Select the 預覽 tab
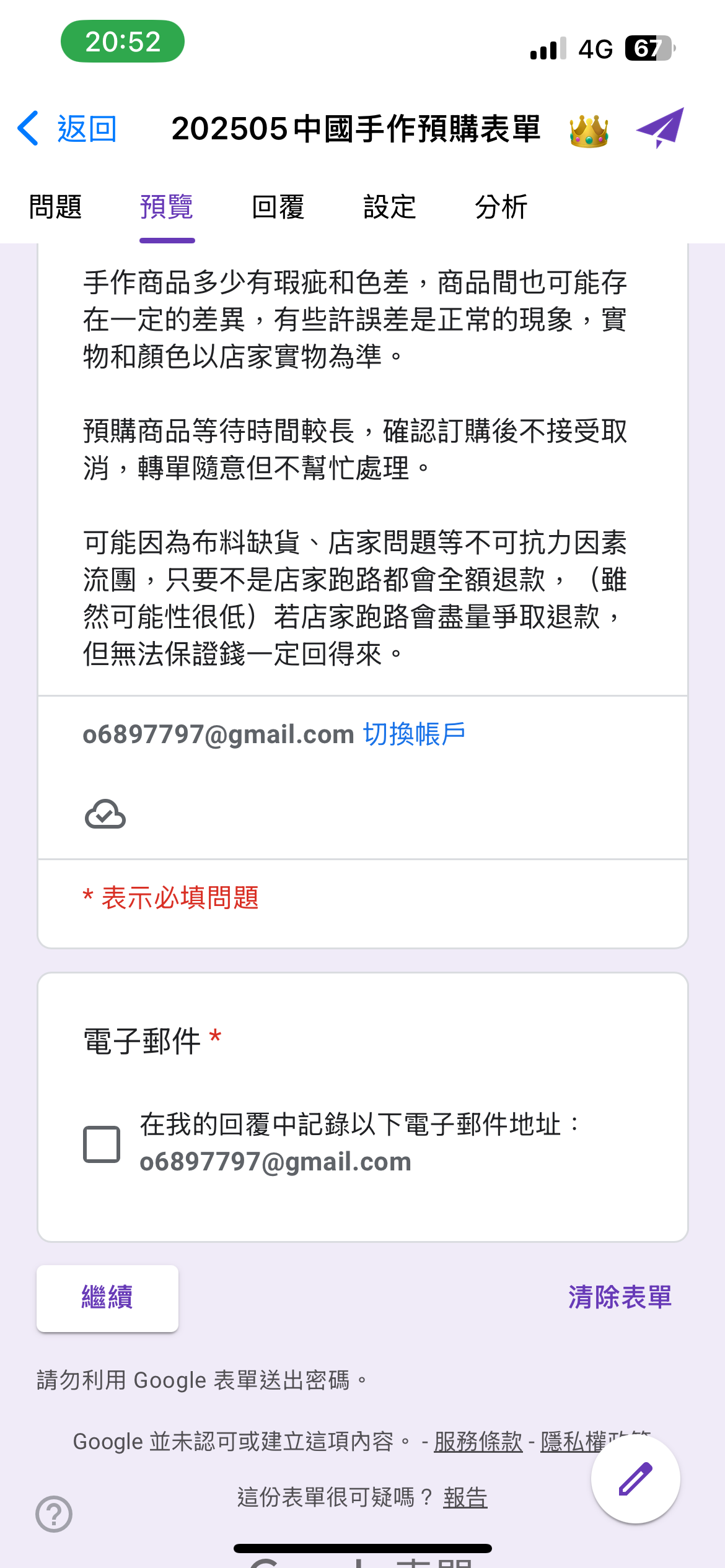The image size is (725, 1568). [x=167, y=207]
